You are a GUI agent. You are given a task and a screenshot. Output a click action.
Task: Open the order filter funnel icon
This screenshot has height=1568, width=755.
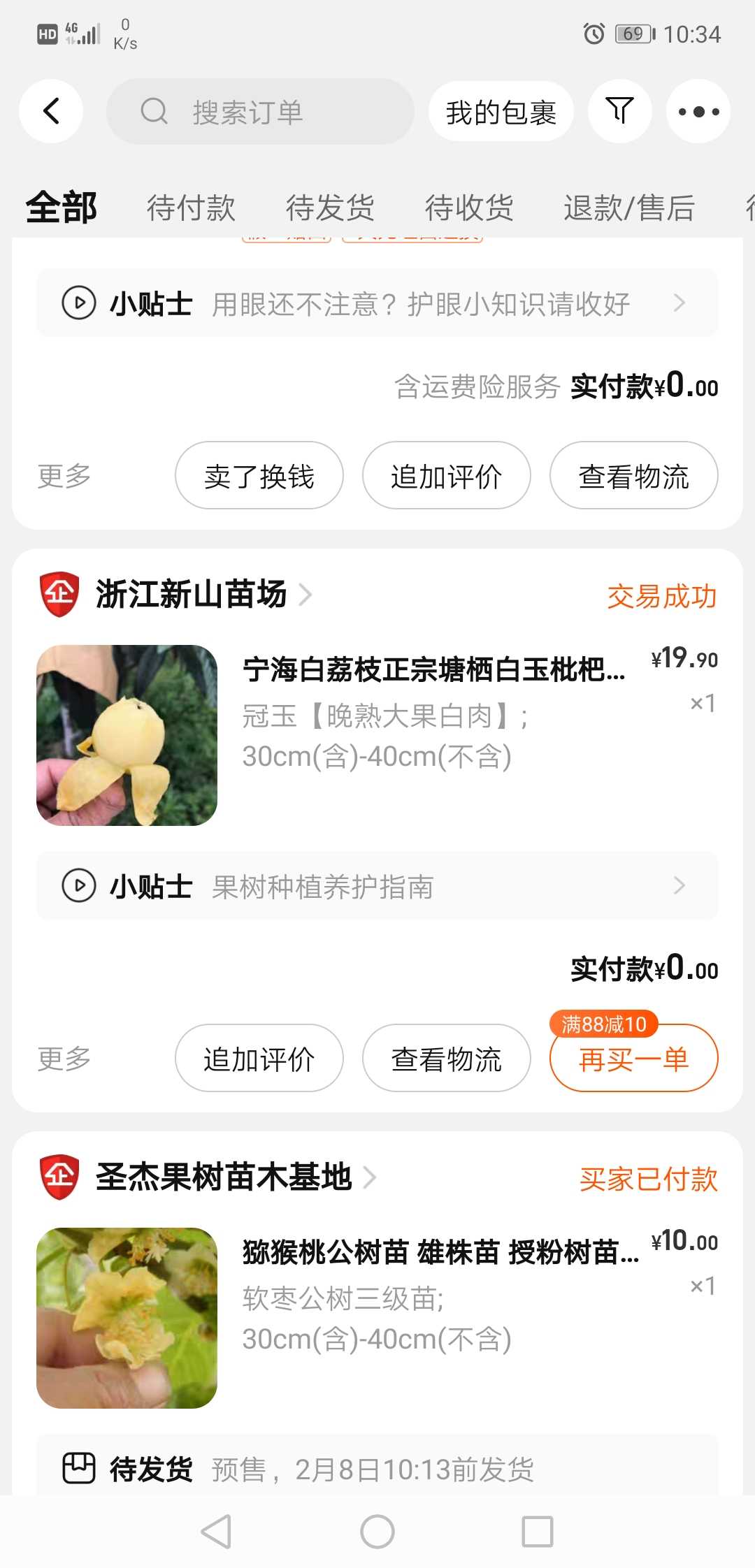(x=620, y=111)
